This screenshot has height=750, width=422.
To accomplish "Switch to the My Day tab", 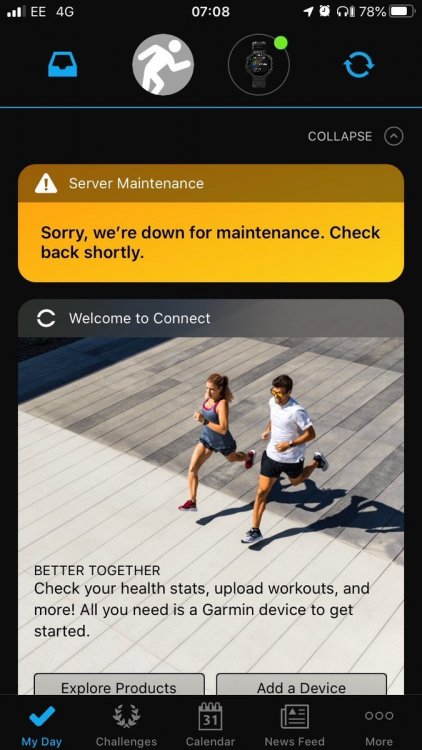I will click(42, 724).
